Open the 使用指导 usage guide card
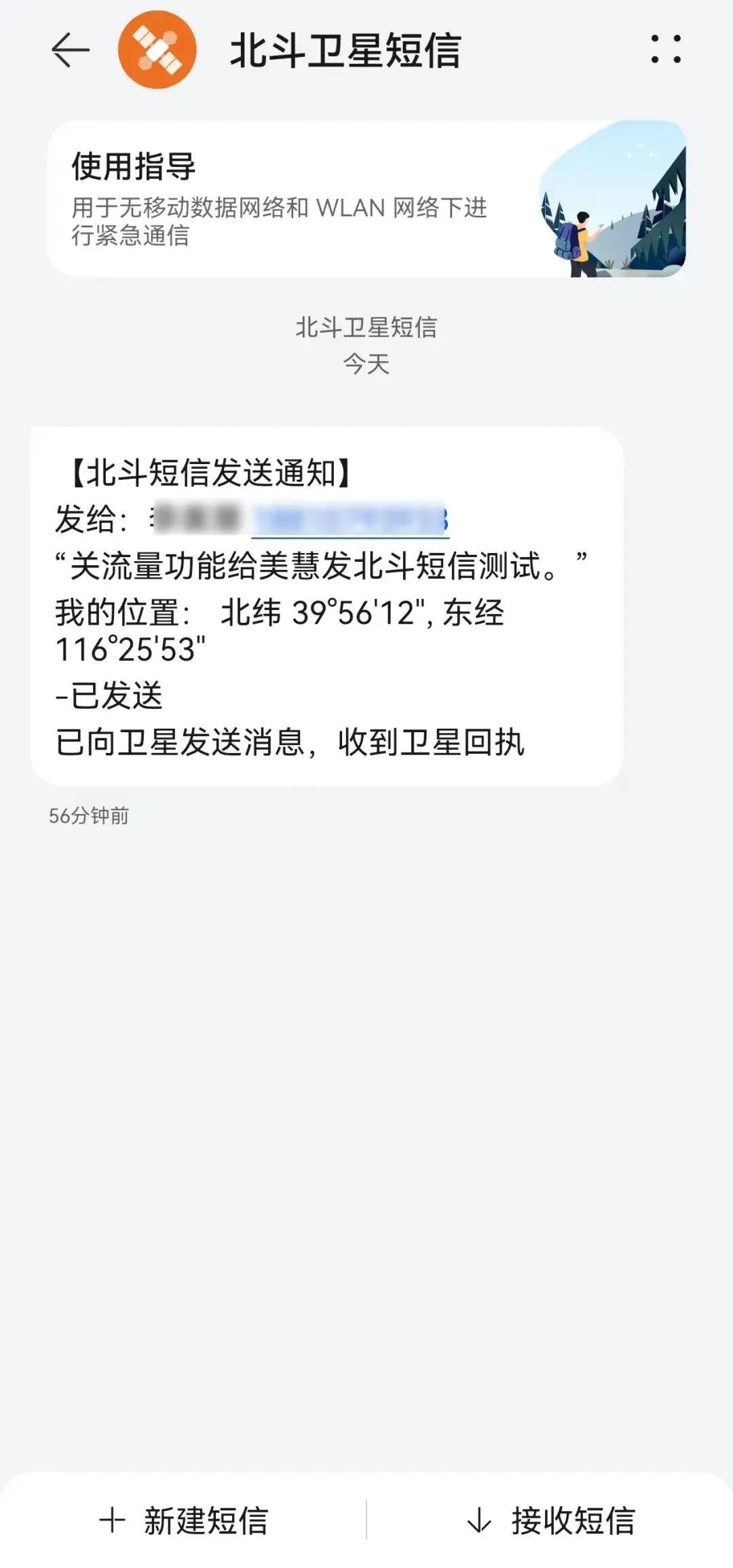This screenshot has height=1568, width=733. (x=366, y=198)
